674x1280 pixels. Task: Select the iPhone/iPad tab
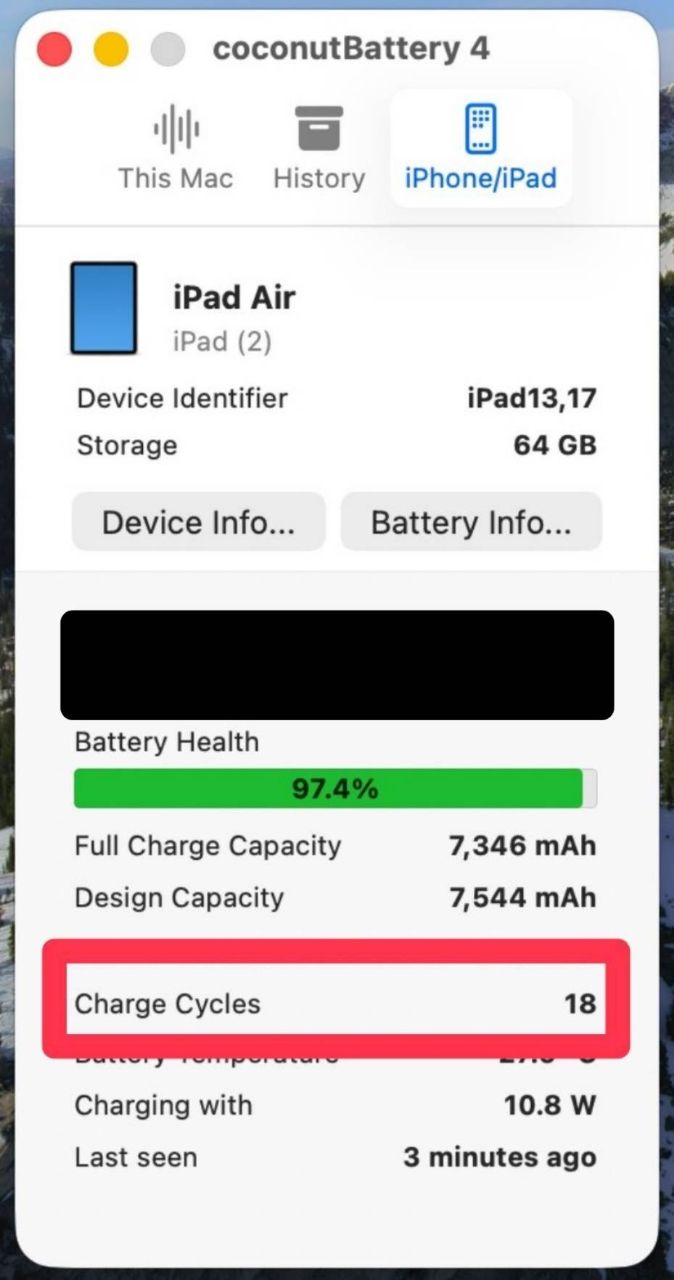coord(481,149)
